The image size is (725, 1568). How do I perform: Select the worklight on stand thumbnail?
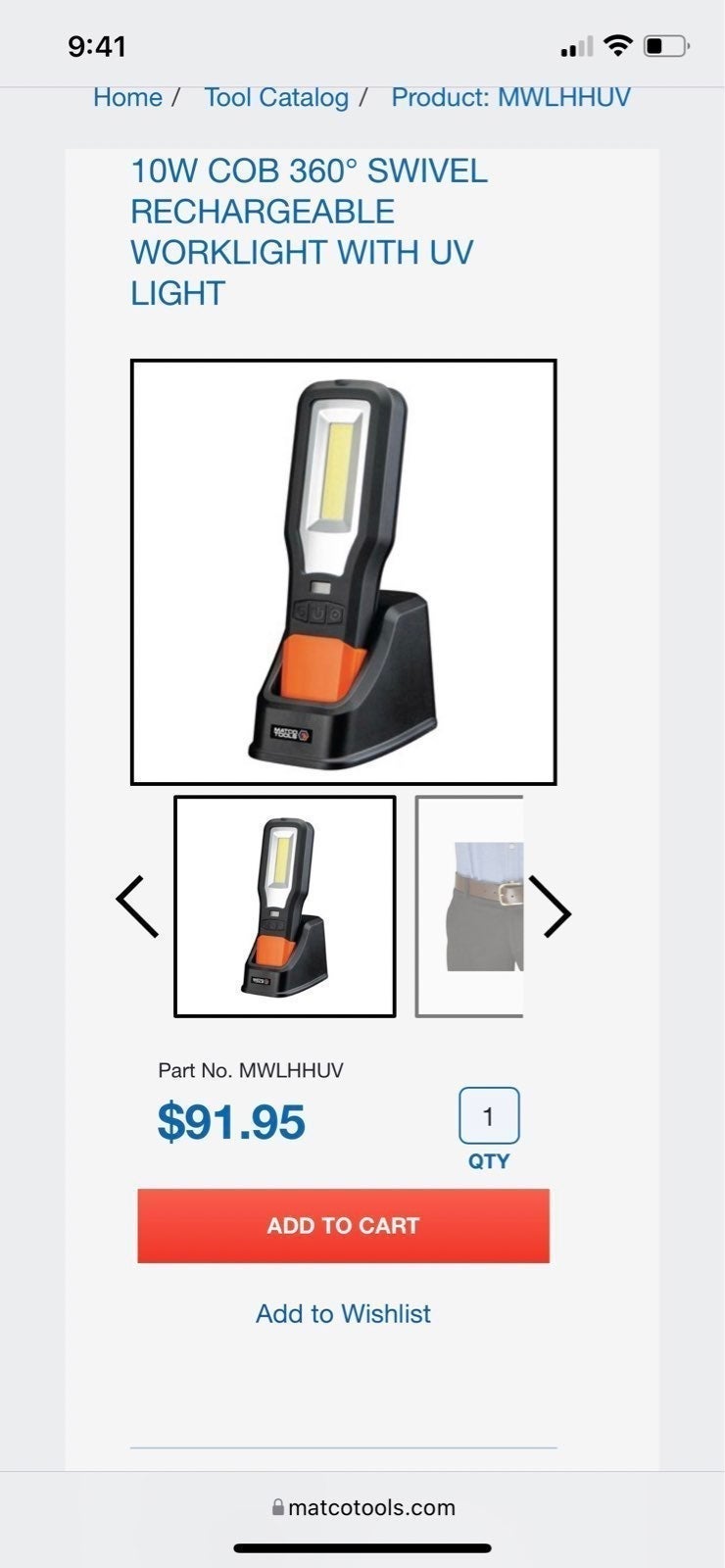pyautogui.click(x=285, y=906)
